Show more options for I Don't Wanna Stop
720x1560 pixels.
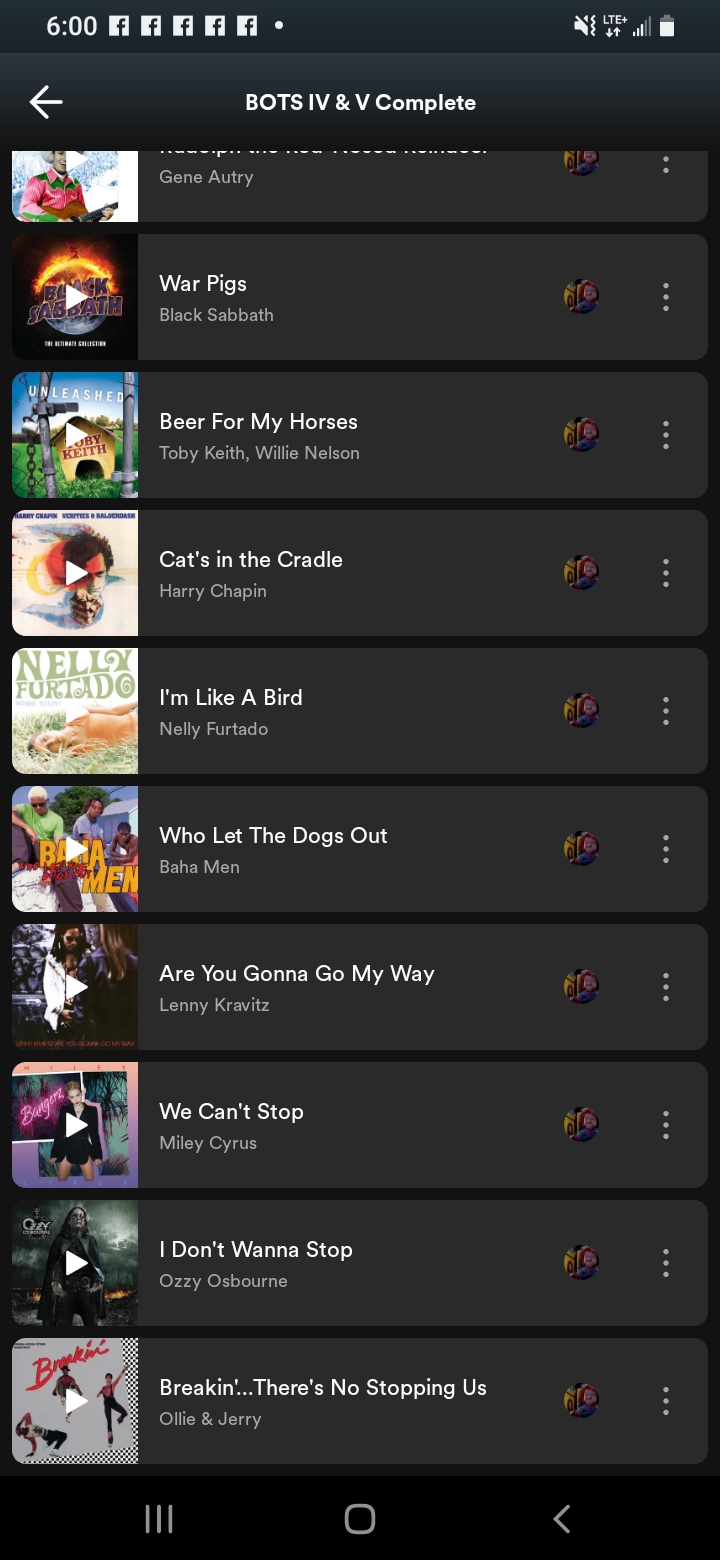tap(666, 1263)
